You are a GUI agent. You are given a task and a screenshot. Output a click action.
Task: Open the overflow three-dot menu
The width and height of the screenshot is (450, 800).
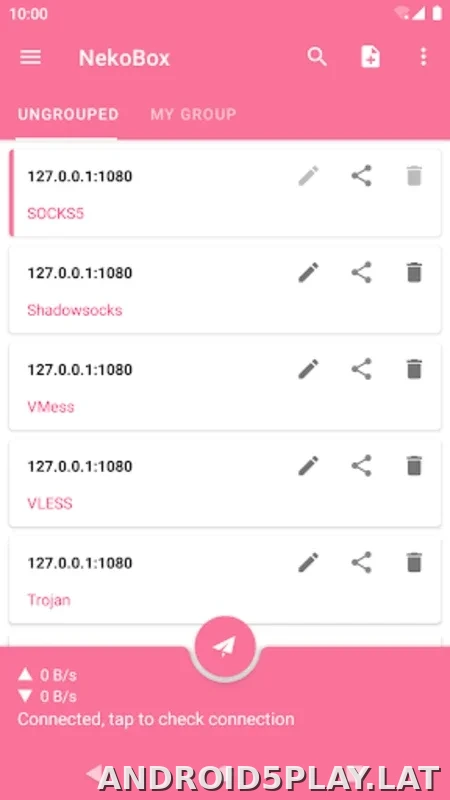click(423, 57)
